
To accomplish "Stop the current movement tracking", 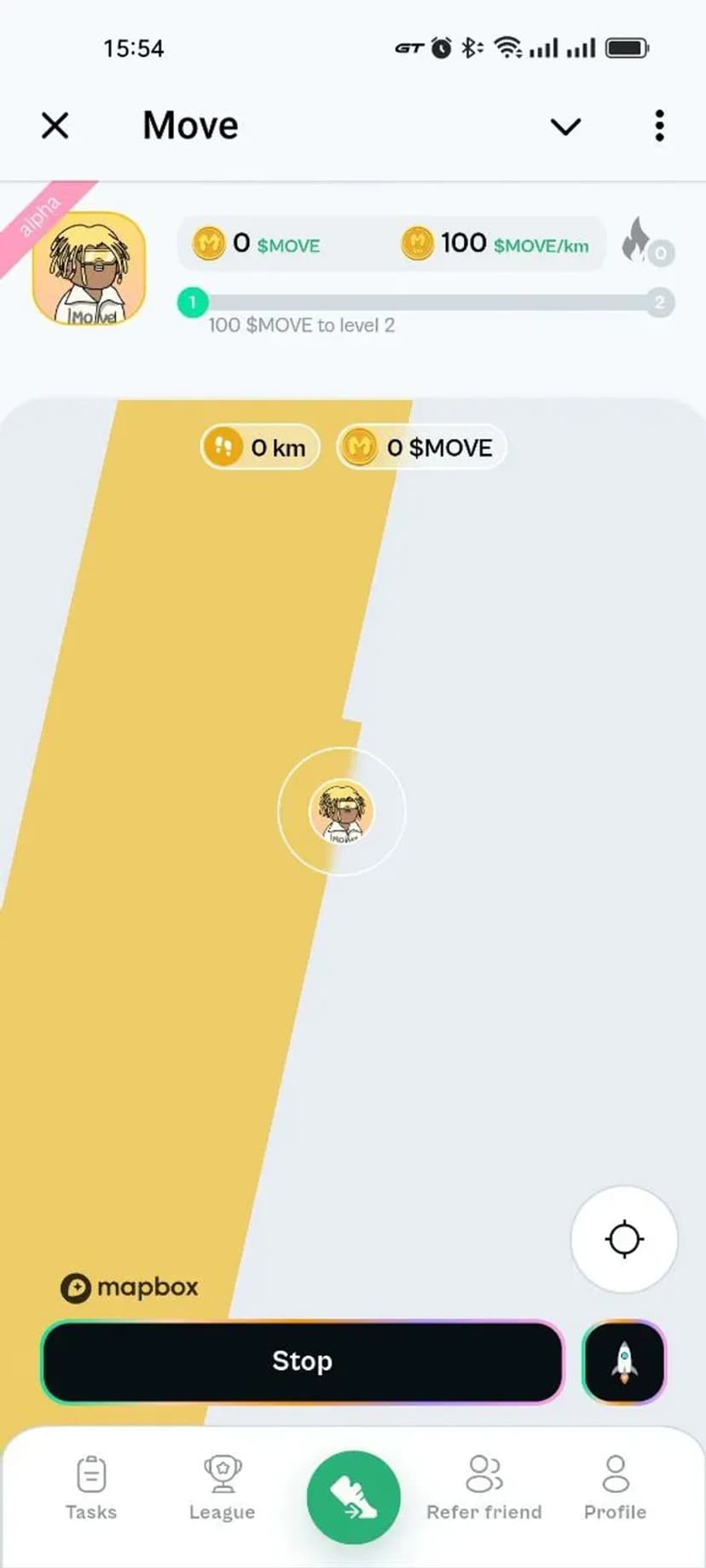I will point(302,1361).
